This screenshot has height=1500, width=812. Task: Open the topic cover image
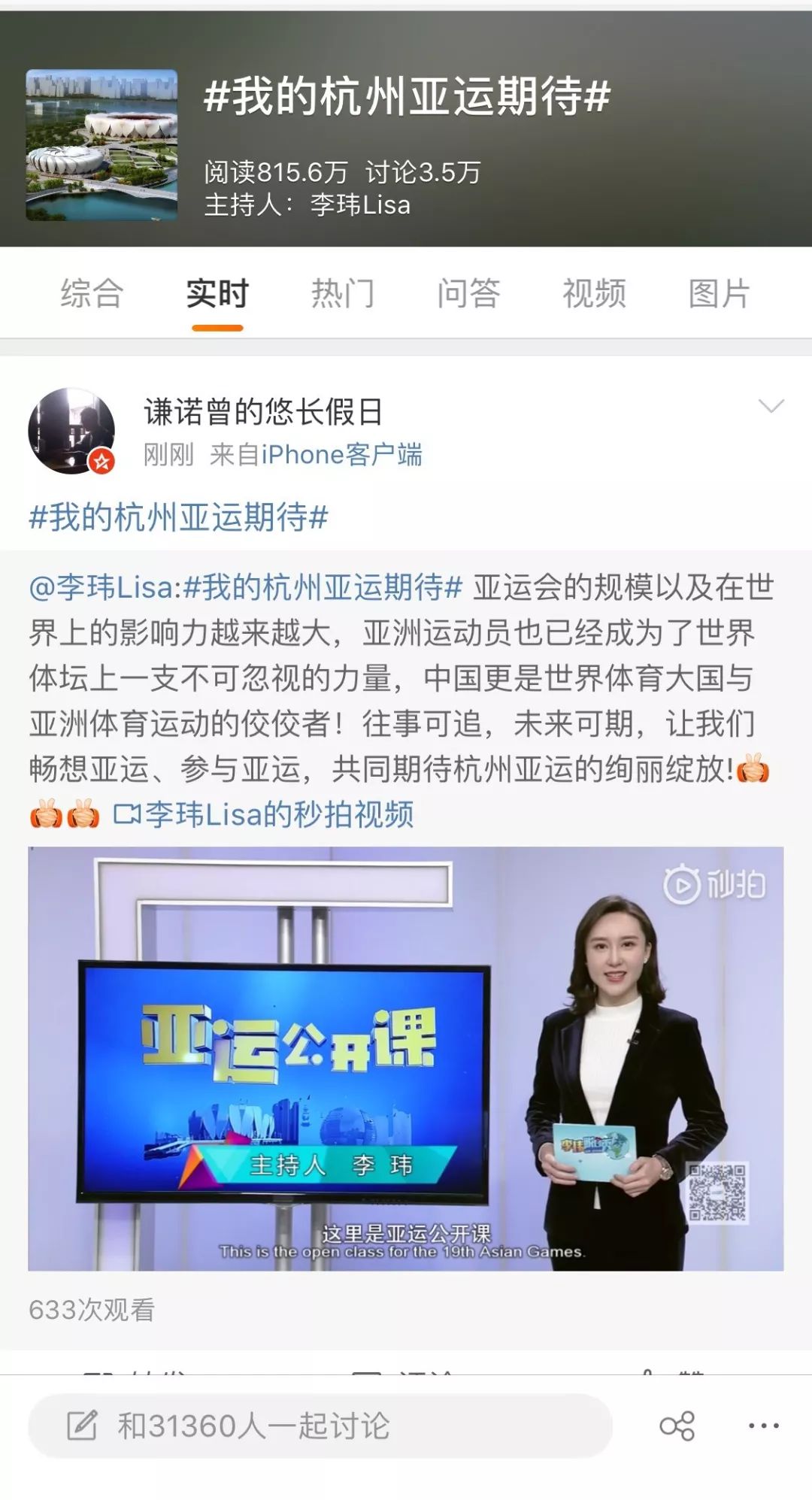102,144
